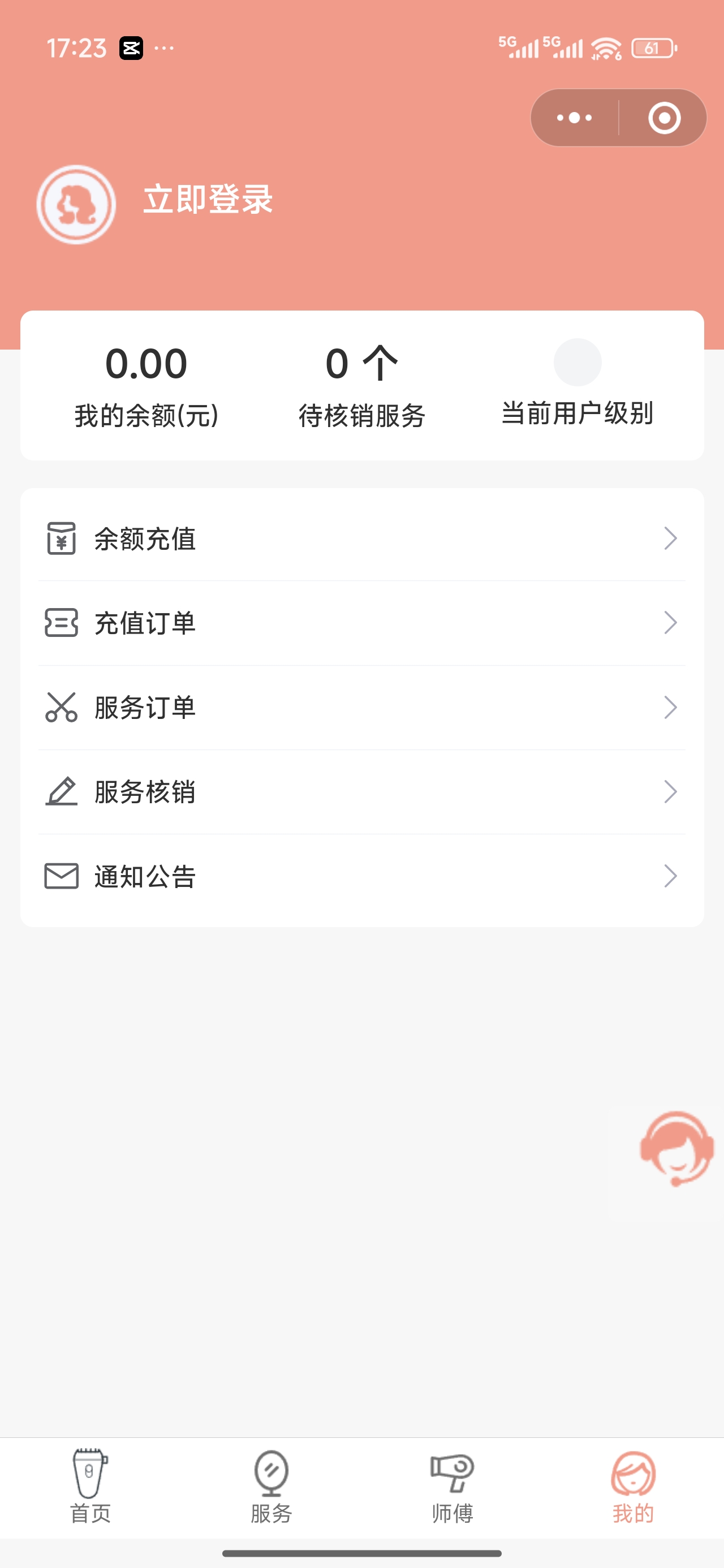
Task: Open the 师傅 stylists tab
Action: coord(453,1487)
